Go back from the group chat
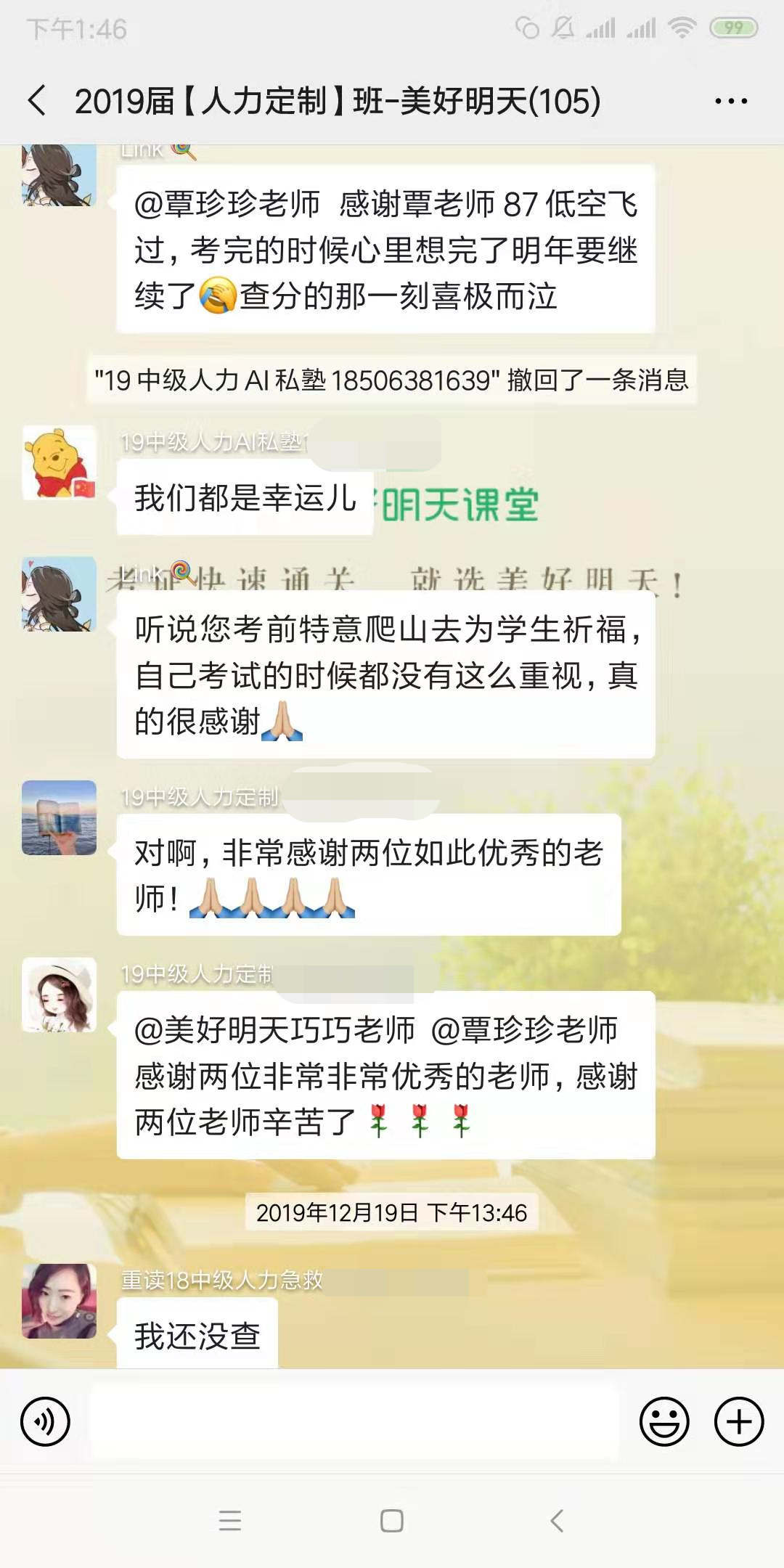 pyautogui.click(x=38, y=100)
